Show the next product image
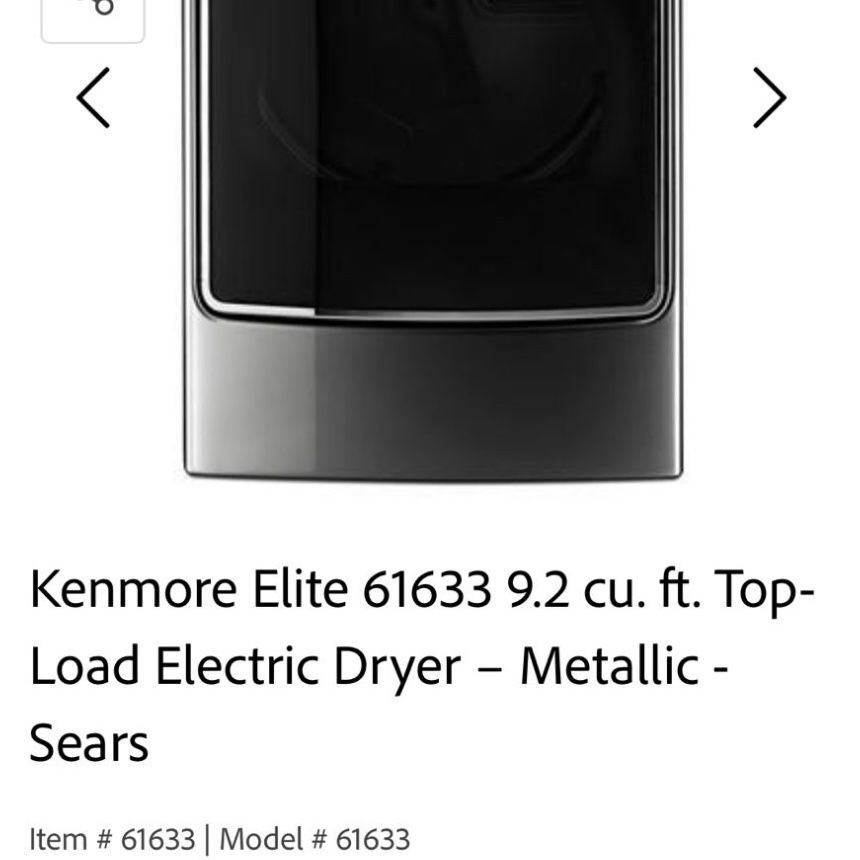The image size is (860, 860). coord(768,98)
